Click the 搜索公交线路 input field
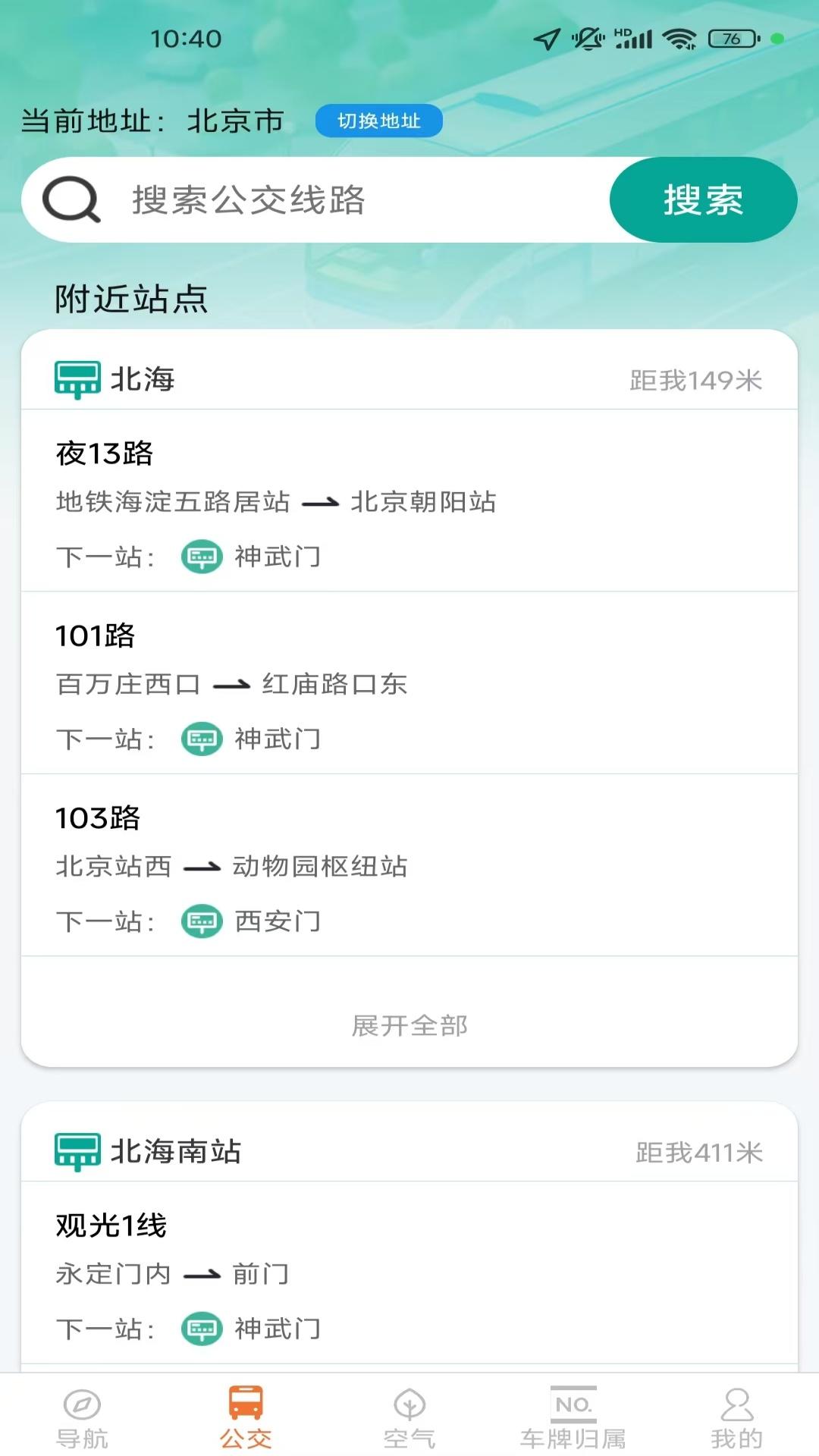Screen dimensions: 819x1456 [303, 199]
